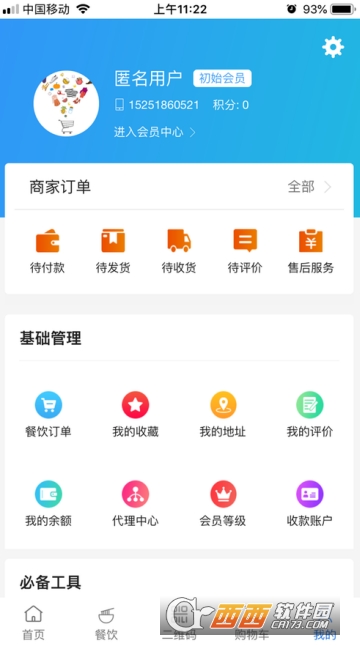Open 待发货 awaiting shipment orders
The height and width of the screenshot is (645, 360).
[113, 251]
